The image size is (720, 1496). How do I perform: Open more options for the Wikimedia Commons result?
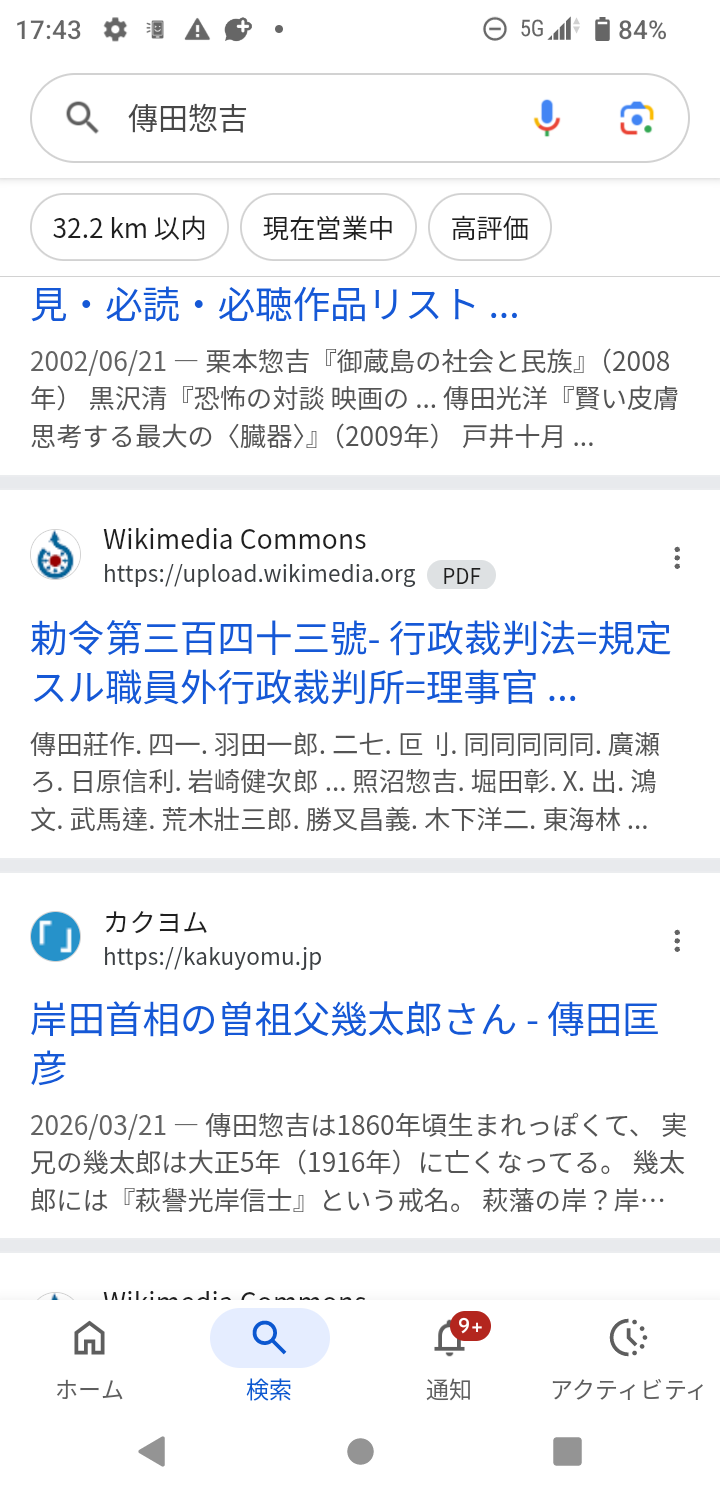click(677, 558)
